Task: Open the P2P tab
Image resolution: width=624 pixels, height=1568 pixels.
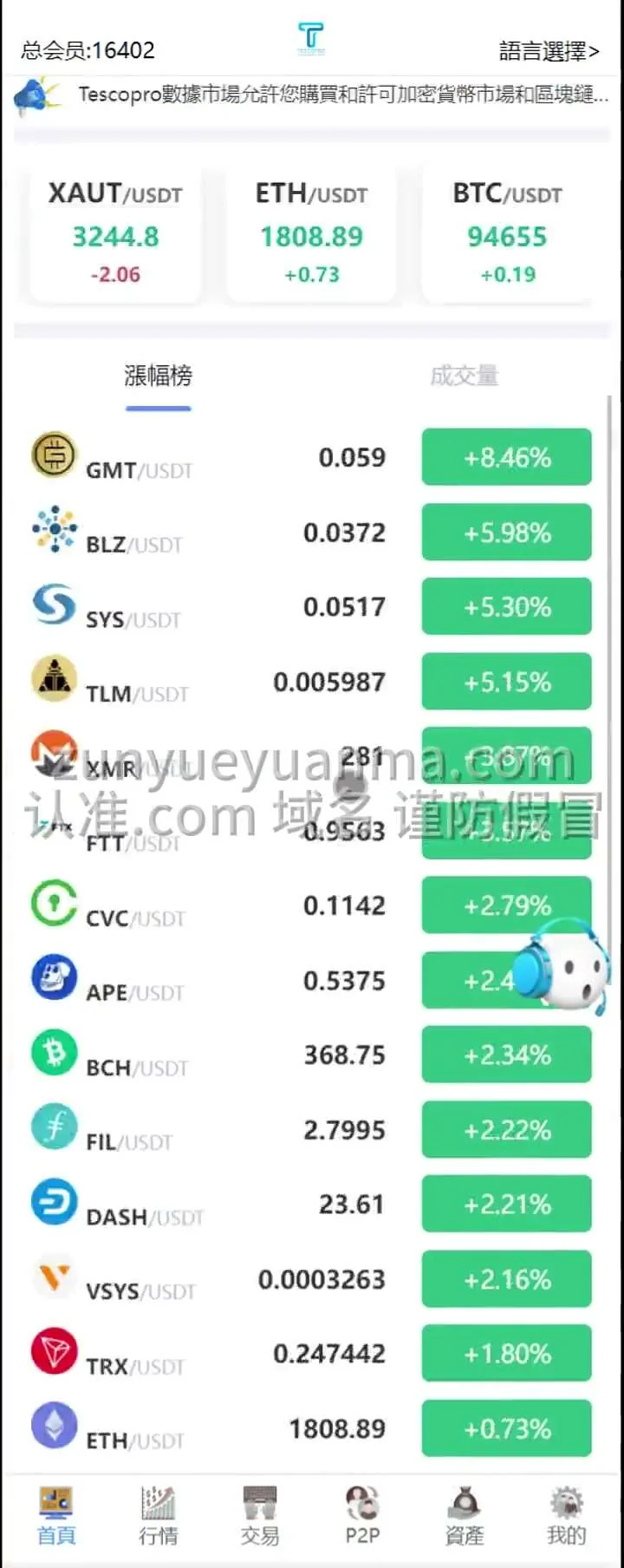Action: [362, 1516]
